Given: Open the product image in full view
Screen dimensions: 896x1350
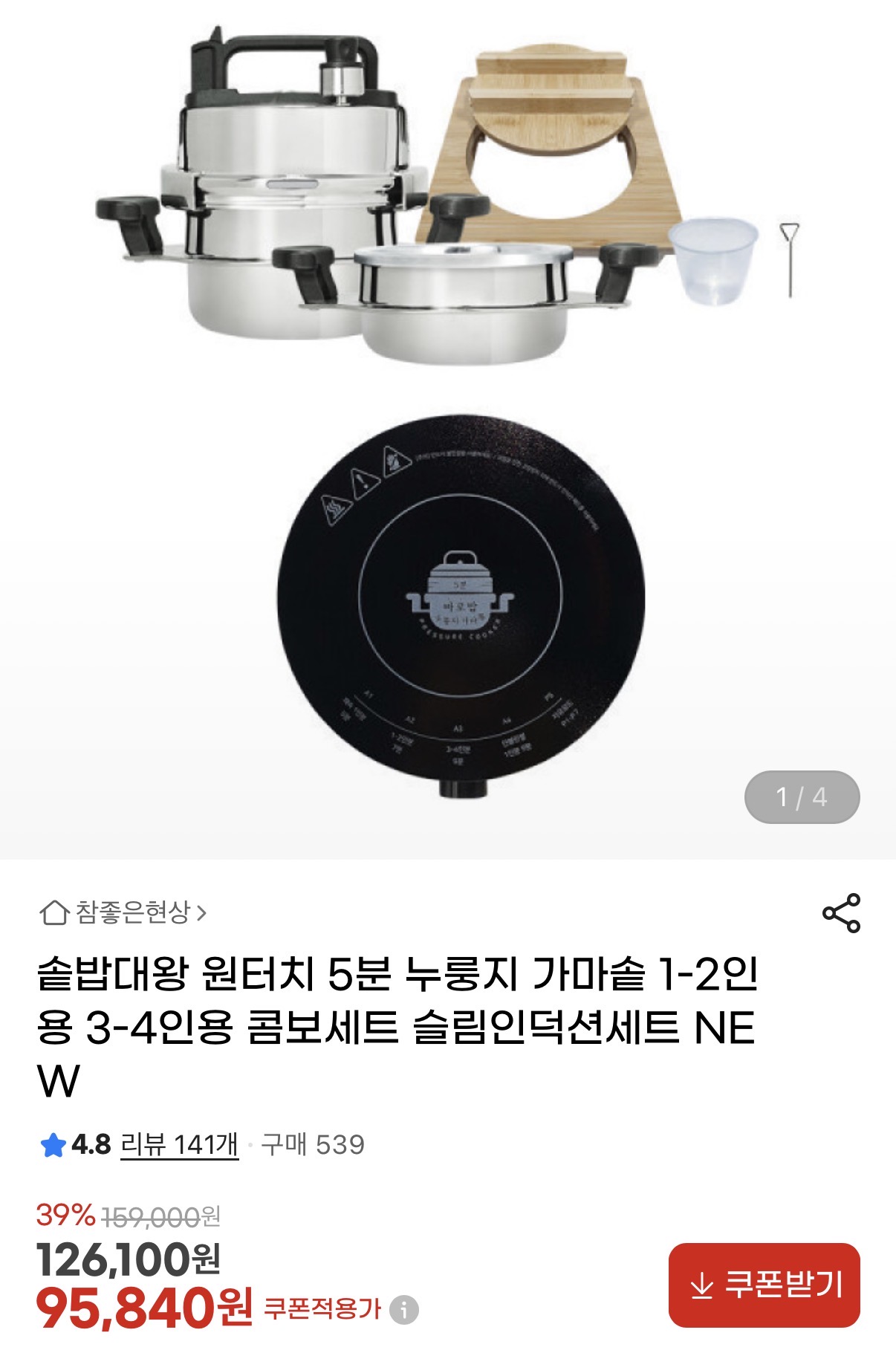Looking at the screenshot, I should point(448,429).
